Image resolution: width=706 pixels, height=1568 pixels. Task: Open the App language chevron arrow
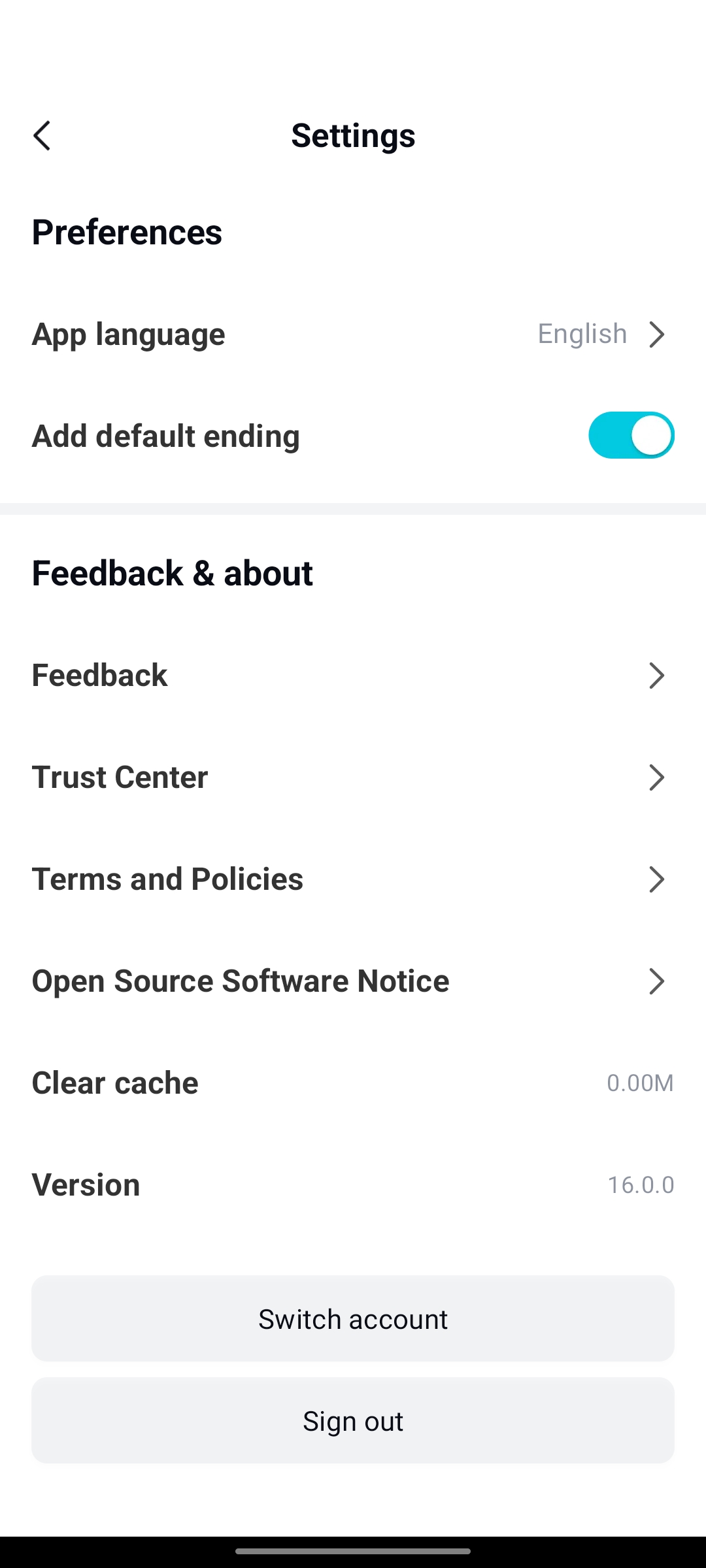coord(658,334)
